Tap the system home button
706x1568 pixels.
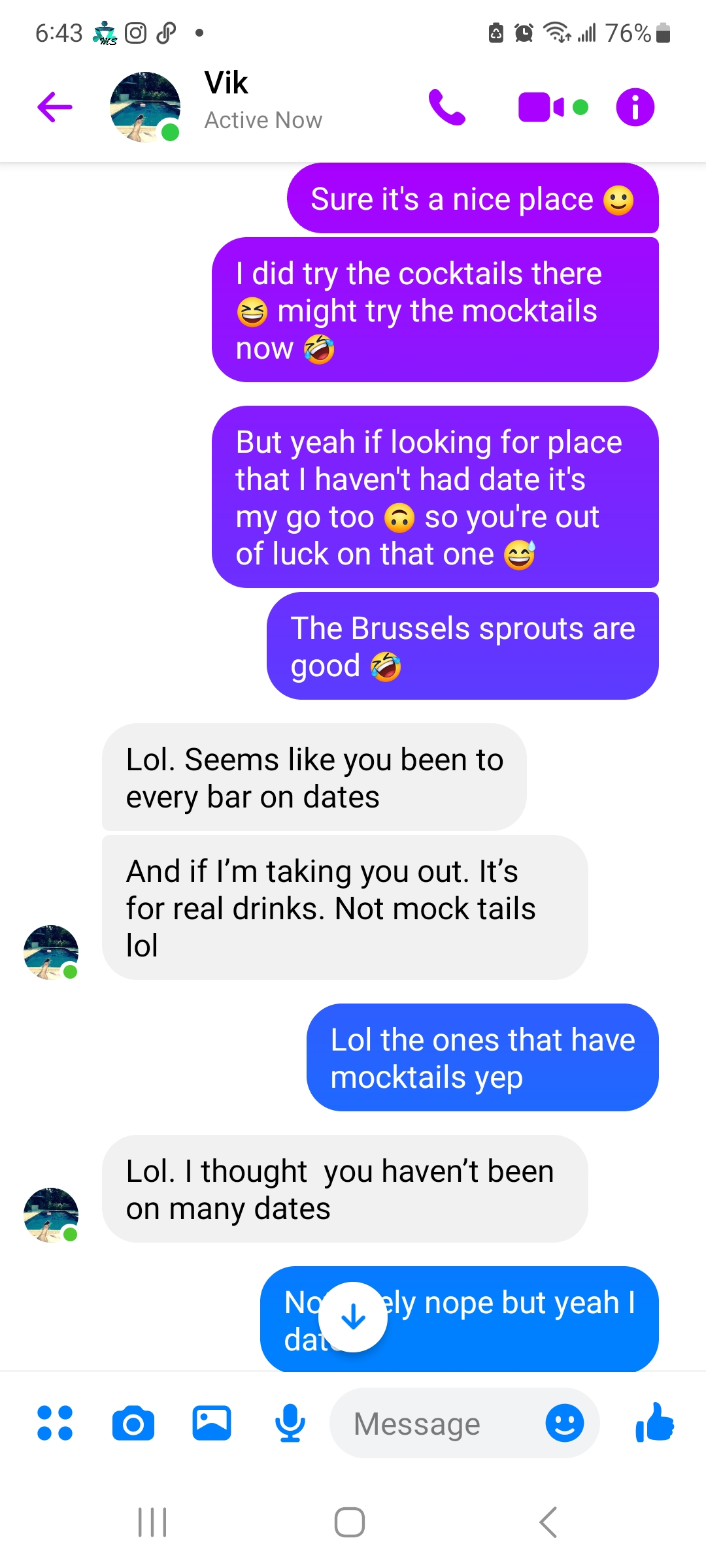click(x=350, y=1522)
